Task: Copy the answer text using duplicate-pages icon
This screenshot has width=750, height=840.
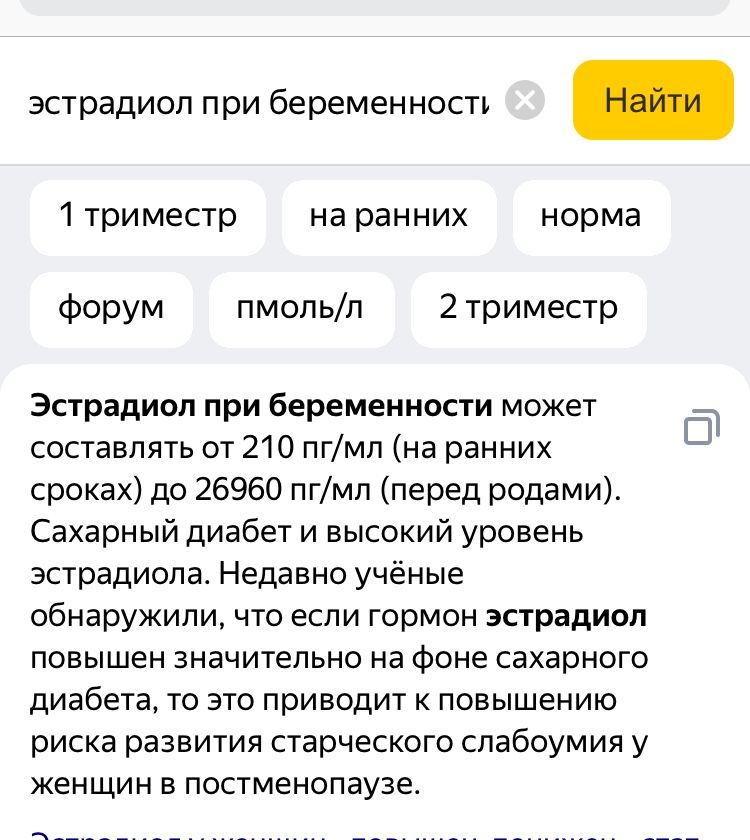Action: click(701, 428)
